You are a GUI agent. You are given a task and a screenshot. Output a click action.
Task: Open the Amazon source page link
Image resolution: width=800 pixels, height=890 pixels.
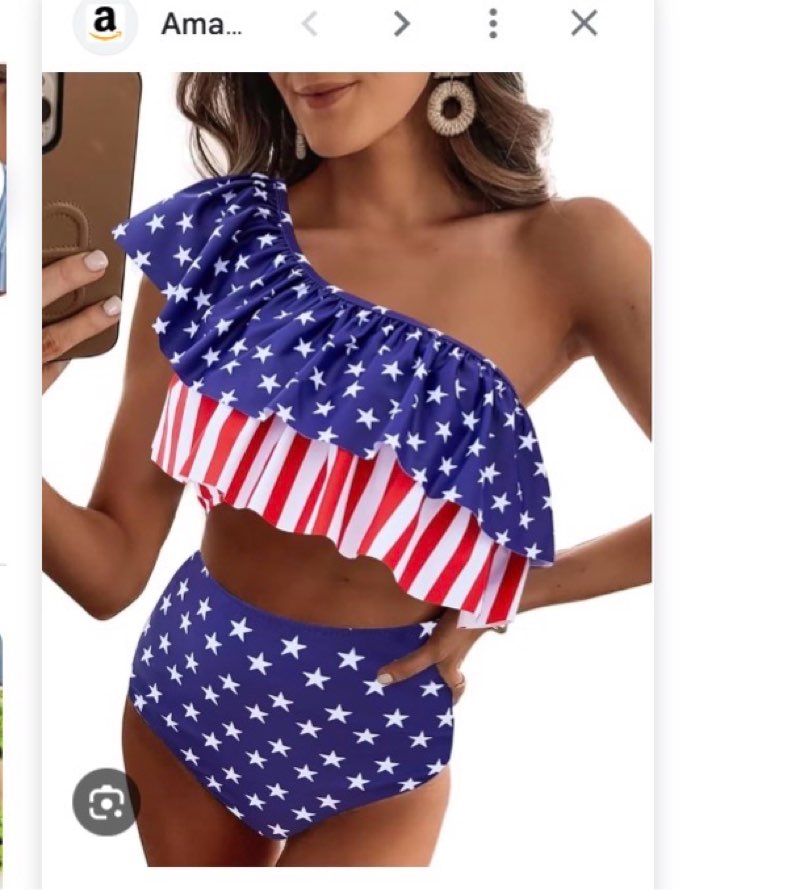pos(200,24)
